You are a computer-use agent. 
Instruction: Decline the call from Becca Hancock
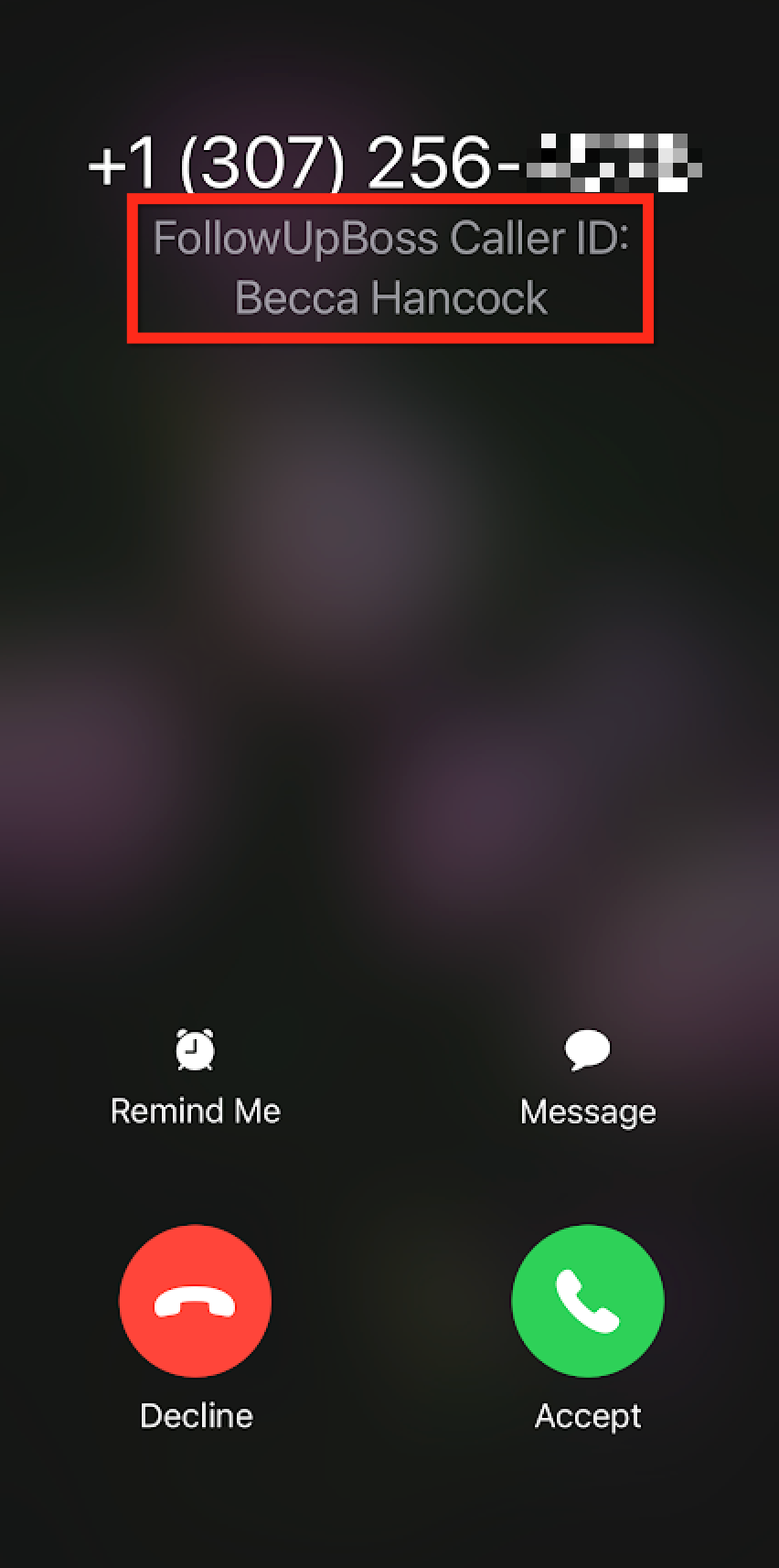coord(195,1300)
